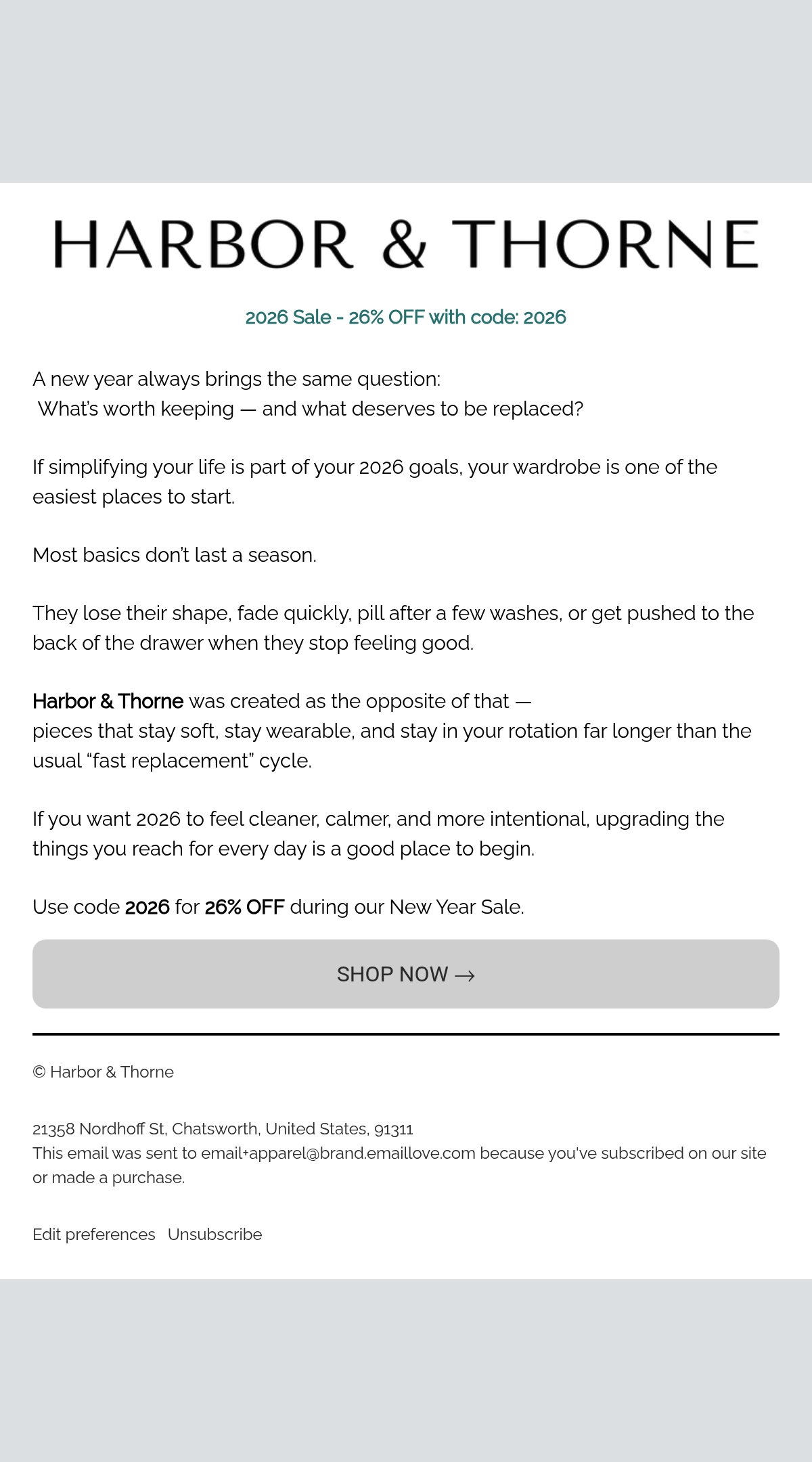
Task: Open the 2026 Sale 26% OFF headline link
Action: pyautogui.click(x=406, y=317)
